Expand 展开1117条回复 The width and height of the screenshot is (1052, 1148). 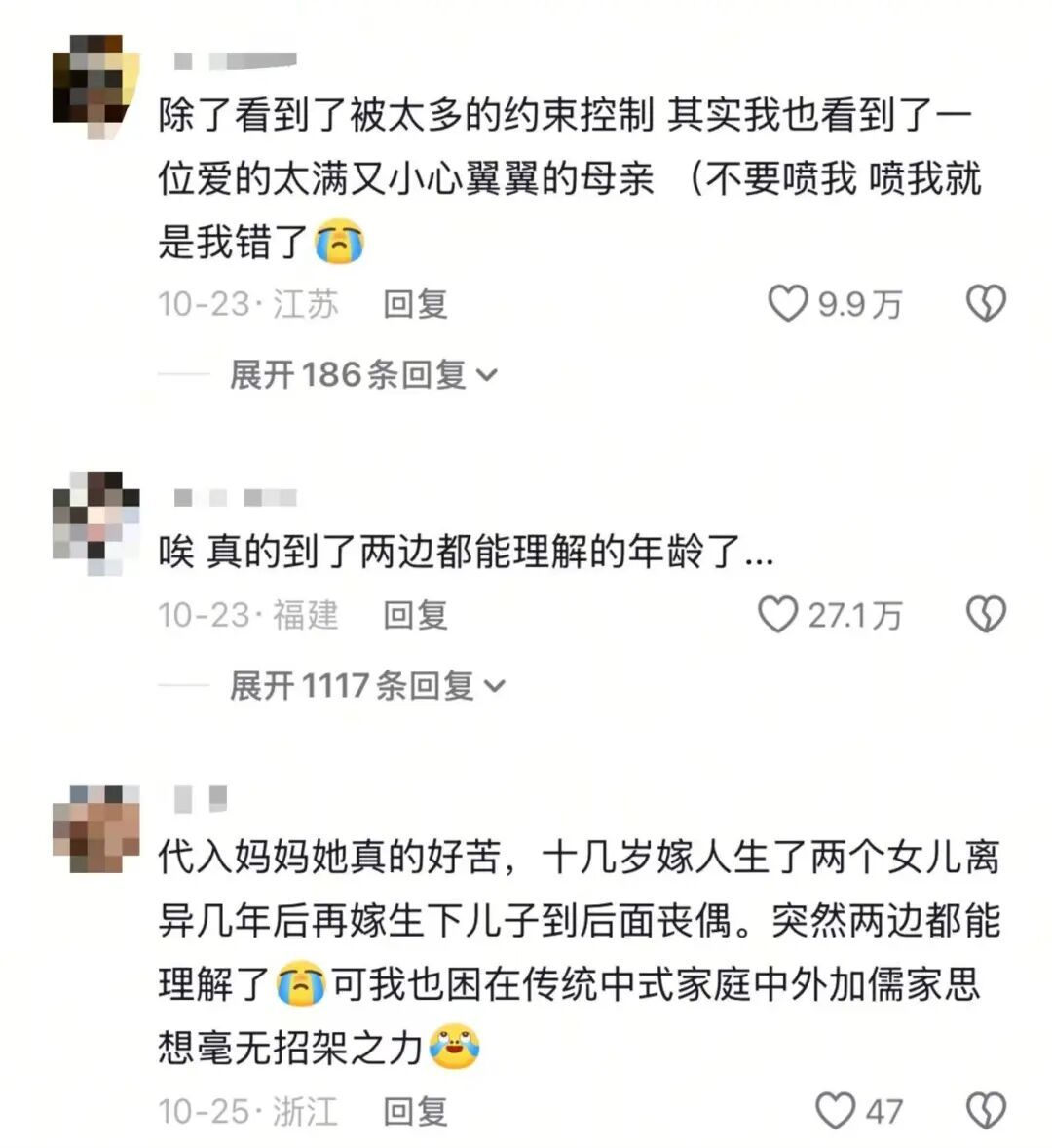pyautogui.click(x=366, y=686)
